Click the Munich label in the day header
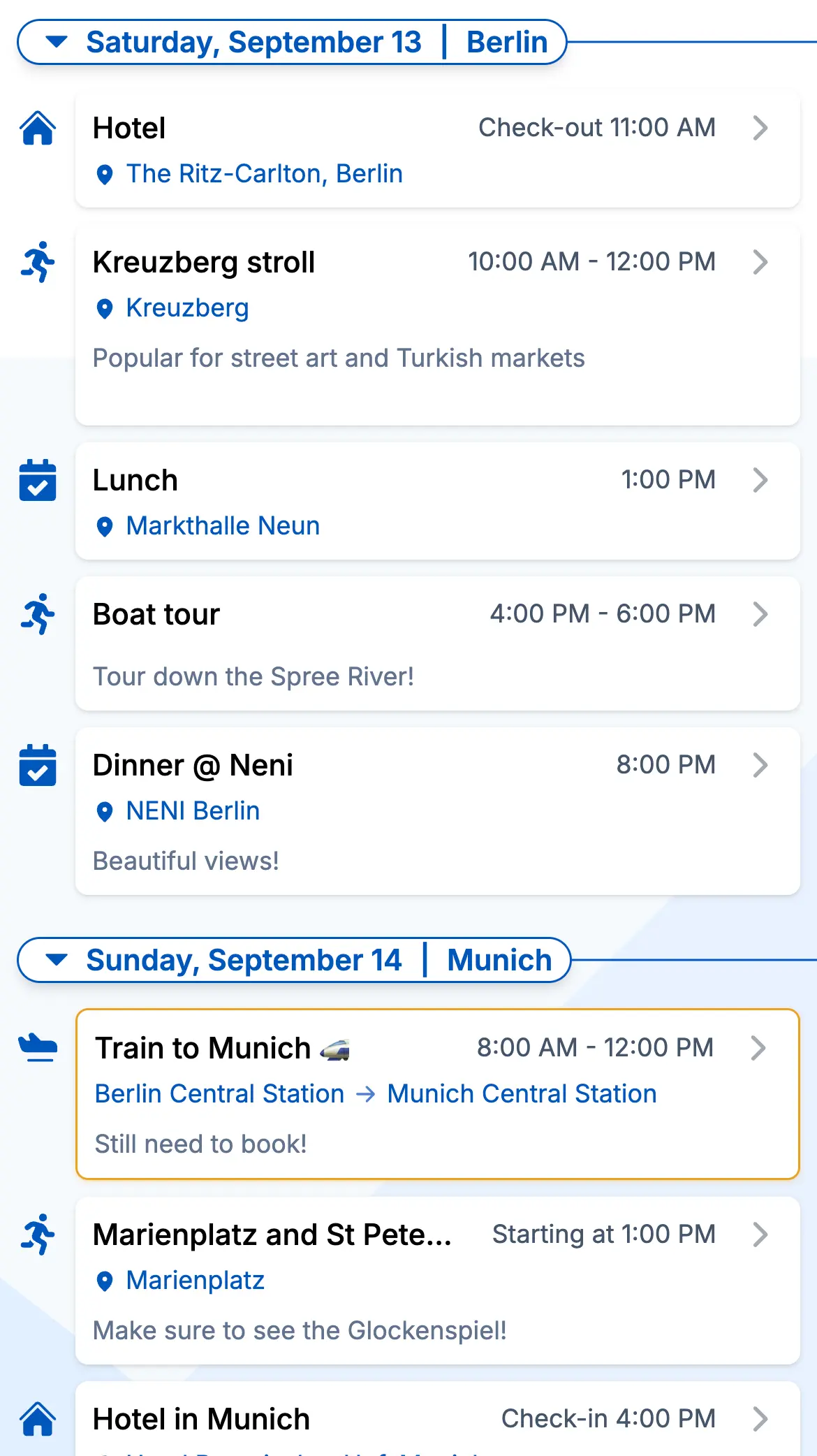The height and width of the screenshot is (1456, 817). [498, 959]
